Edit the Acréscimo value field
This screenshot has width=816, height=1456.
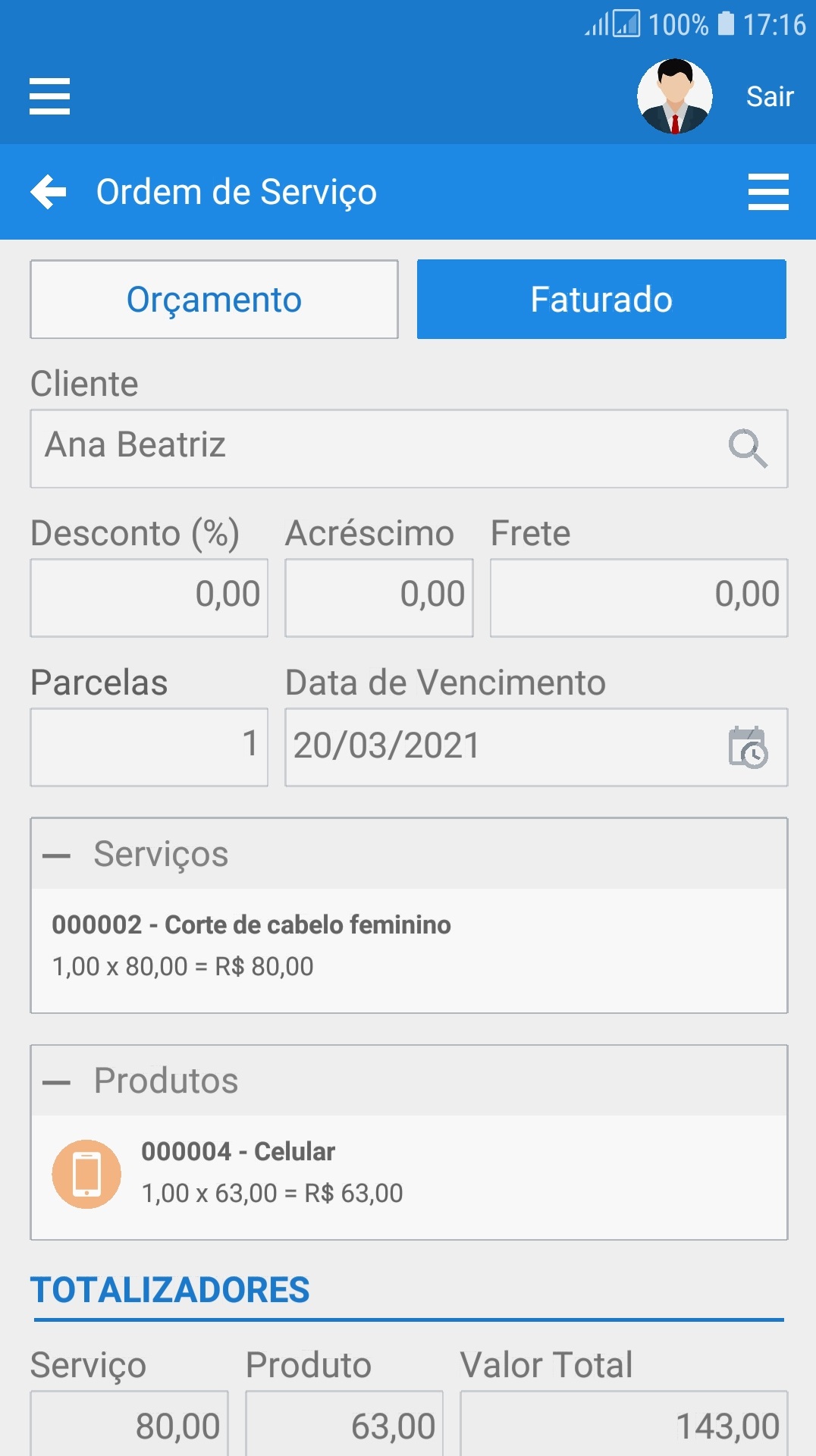point(379,598)
